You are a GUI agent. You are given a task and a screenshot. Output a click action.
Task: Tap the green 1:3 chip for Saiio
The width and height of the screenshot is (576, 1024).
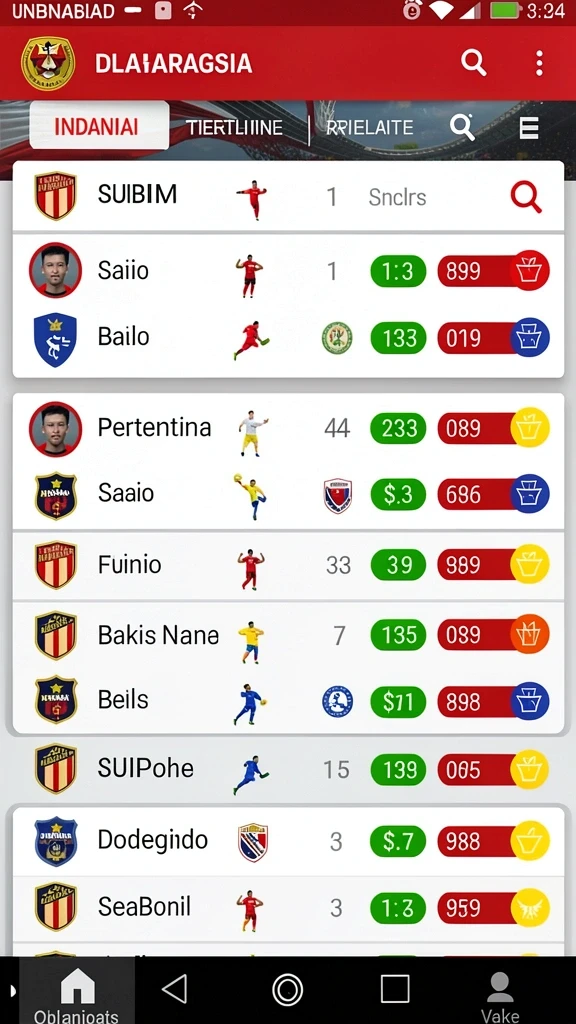(398, 271)
